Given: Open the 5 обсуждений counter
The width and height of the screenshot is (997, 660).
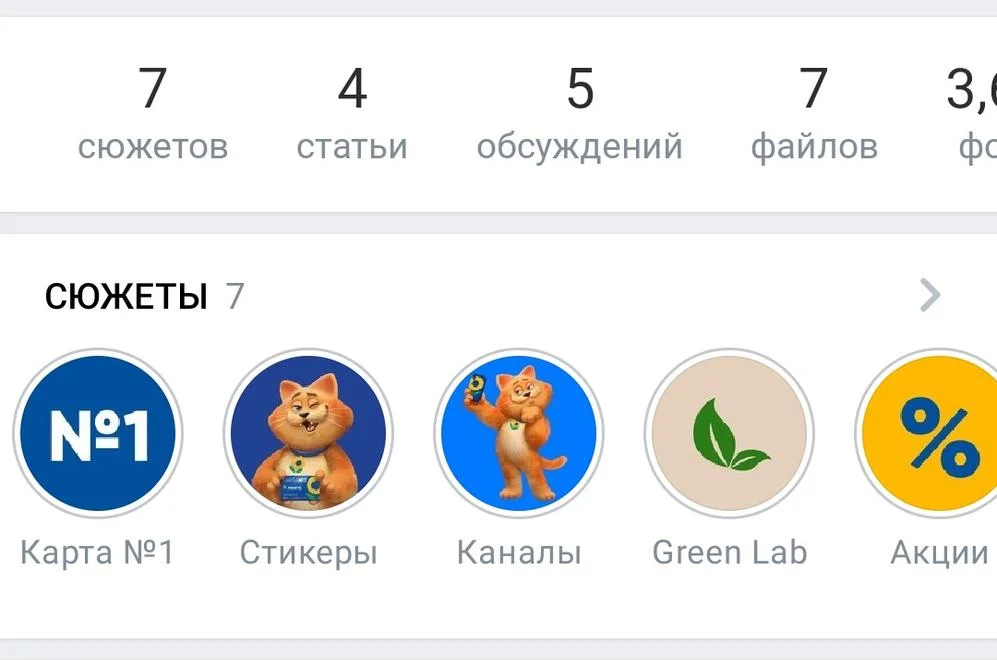Looking at the screenshot, I should [x=579, y=115].
